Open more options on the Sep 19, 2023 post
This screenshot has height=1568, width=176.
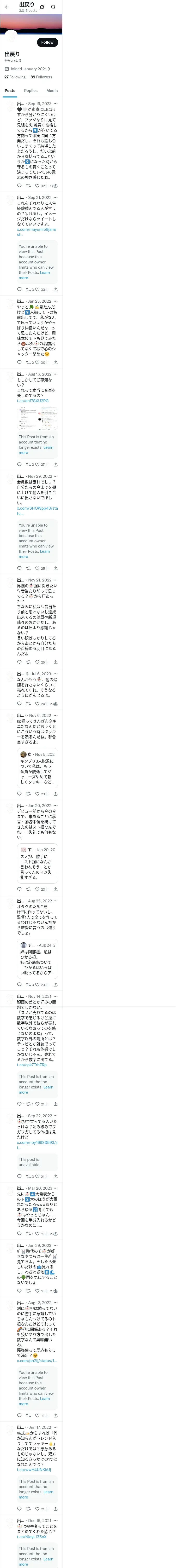point(56,104)
